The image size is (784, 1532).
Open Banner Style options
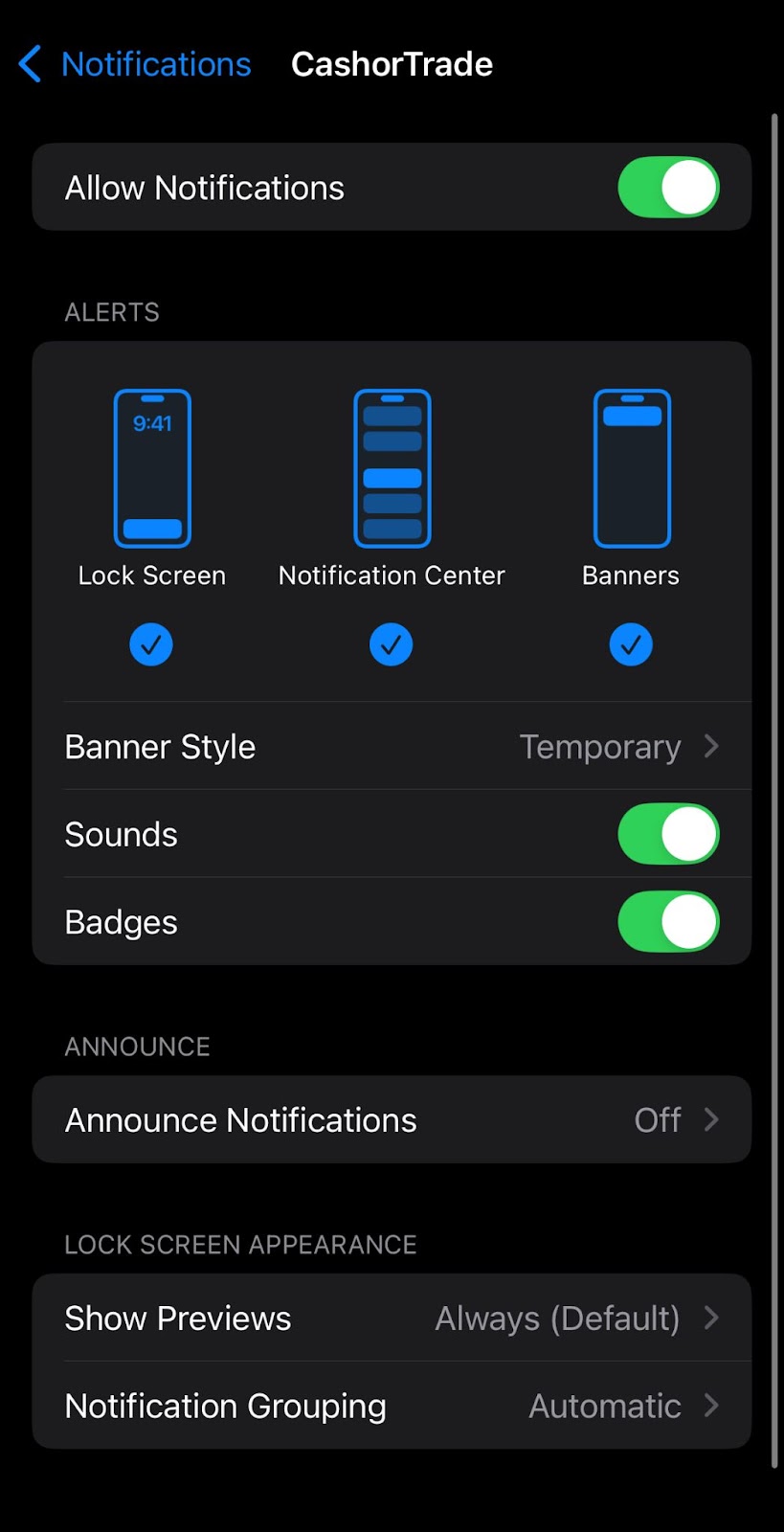(392, 746)
